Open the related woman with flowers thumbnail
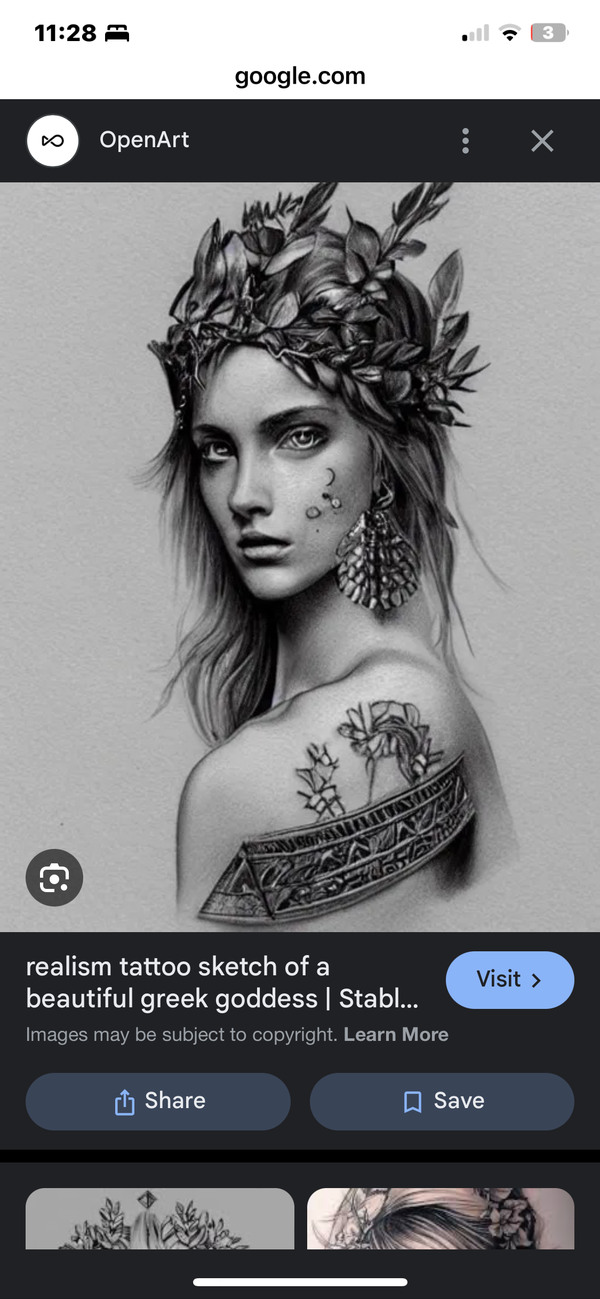This screenshot has width=600, height=1299. [x=440, y=1218]
